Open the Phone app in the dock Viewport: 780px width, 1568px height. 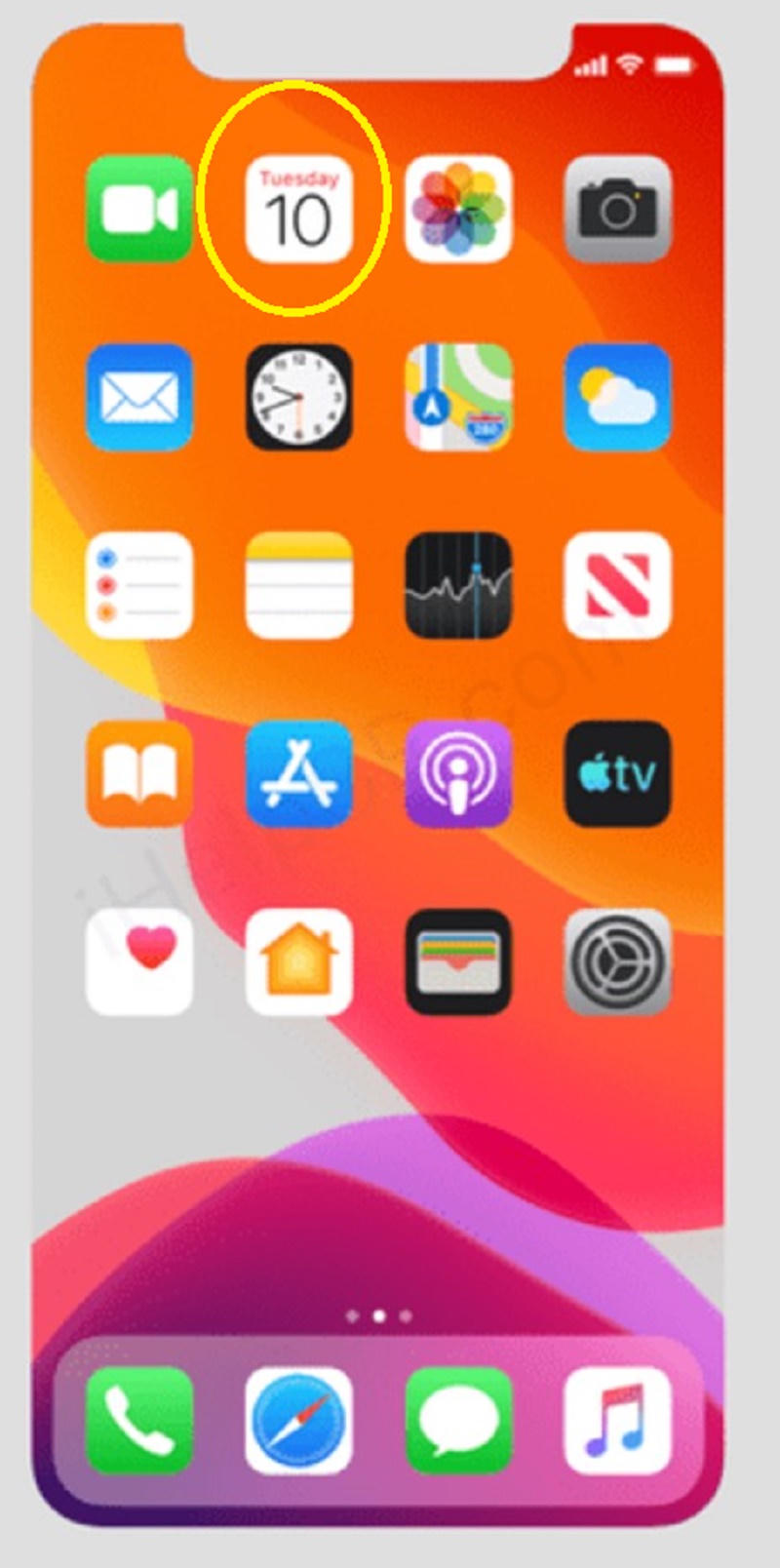(x=139, y=1421)
